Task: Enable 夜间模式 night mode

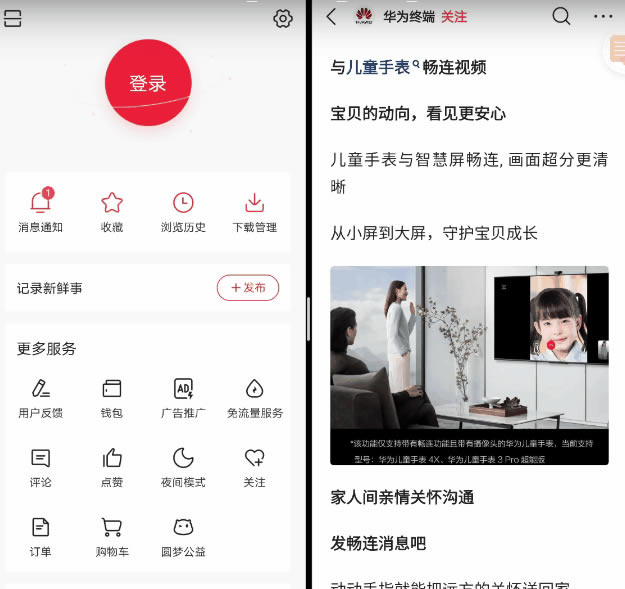Action: pyautogui.click(x=183, y=466)
